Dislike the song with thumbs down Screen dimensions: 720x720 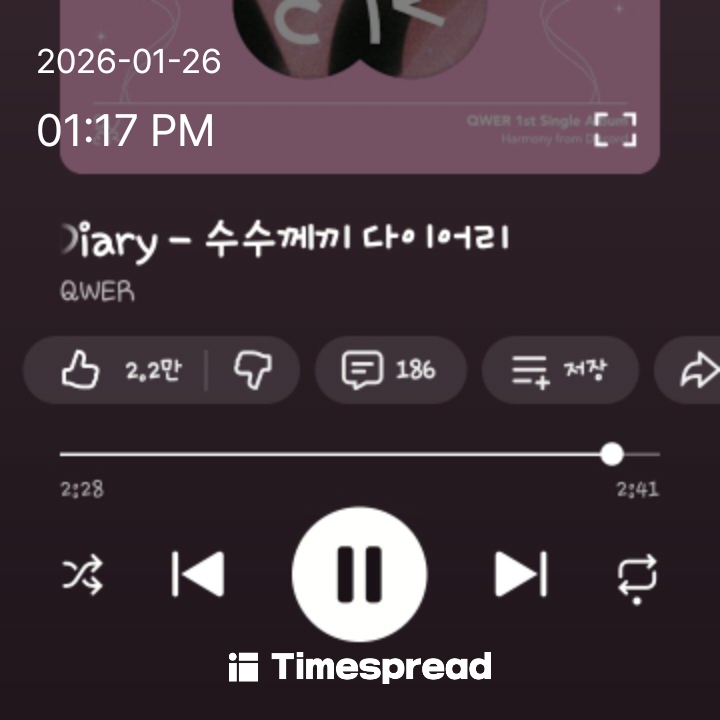(252, 371)
